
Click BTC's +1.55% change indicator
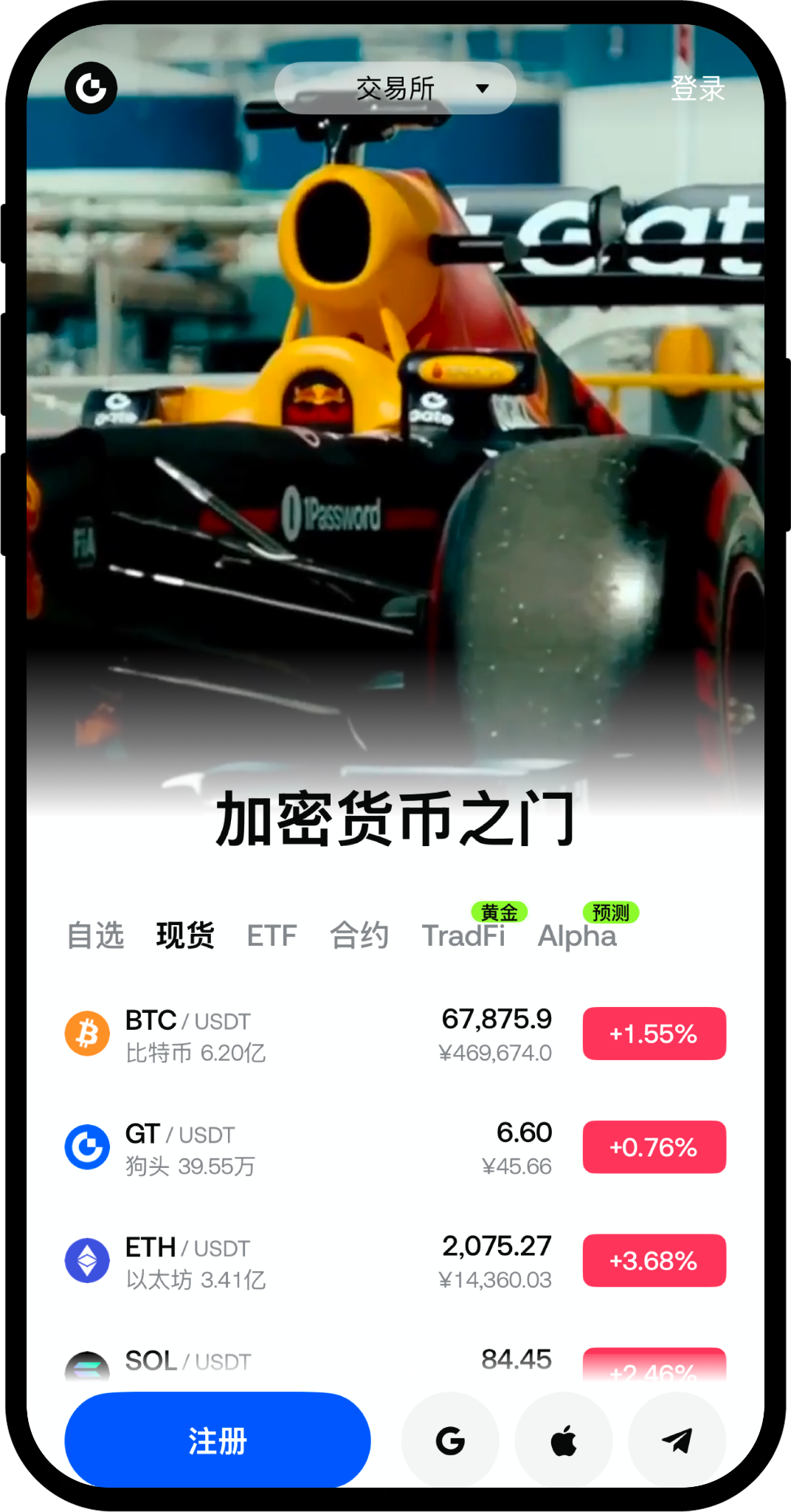pos(654,1033)
